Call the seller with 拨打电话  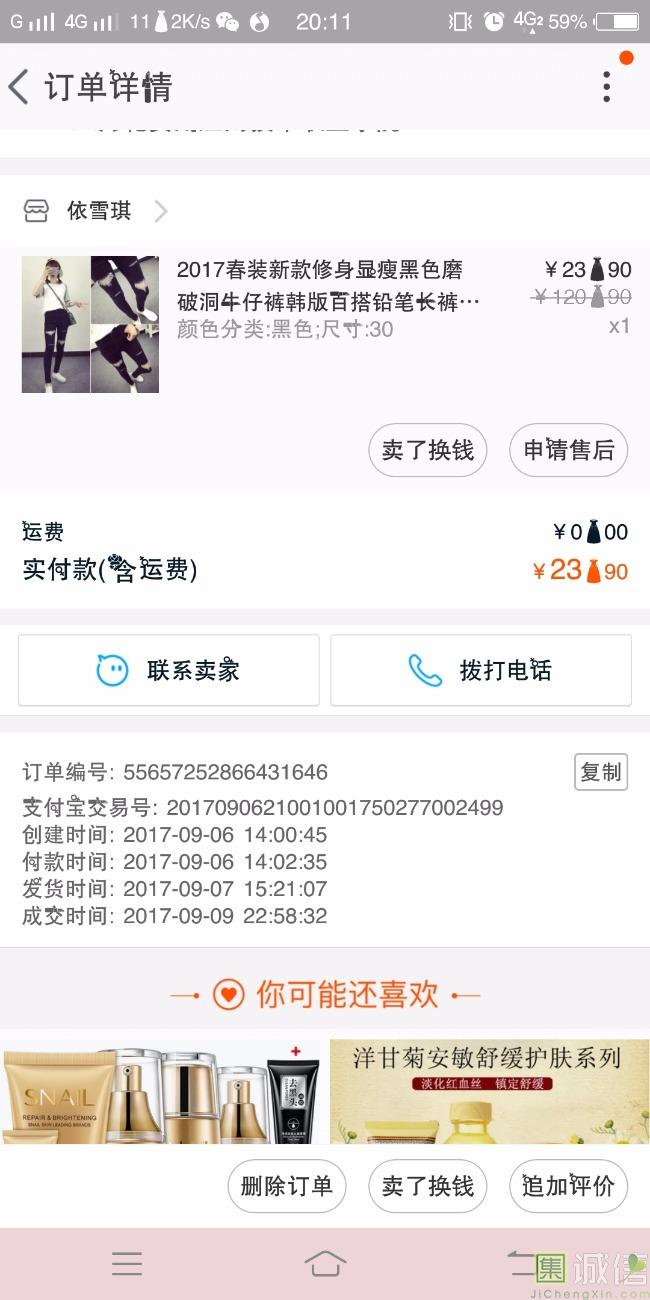[481, 670]
